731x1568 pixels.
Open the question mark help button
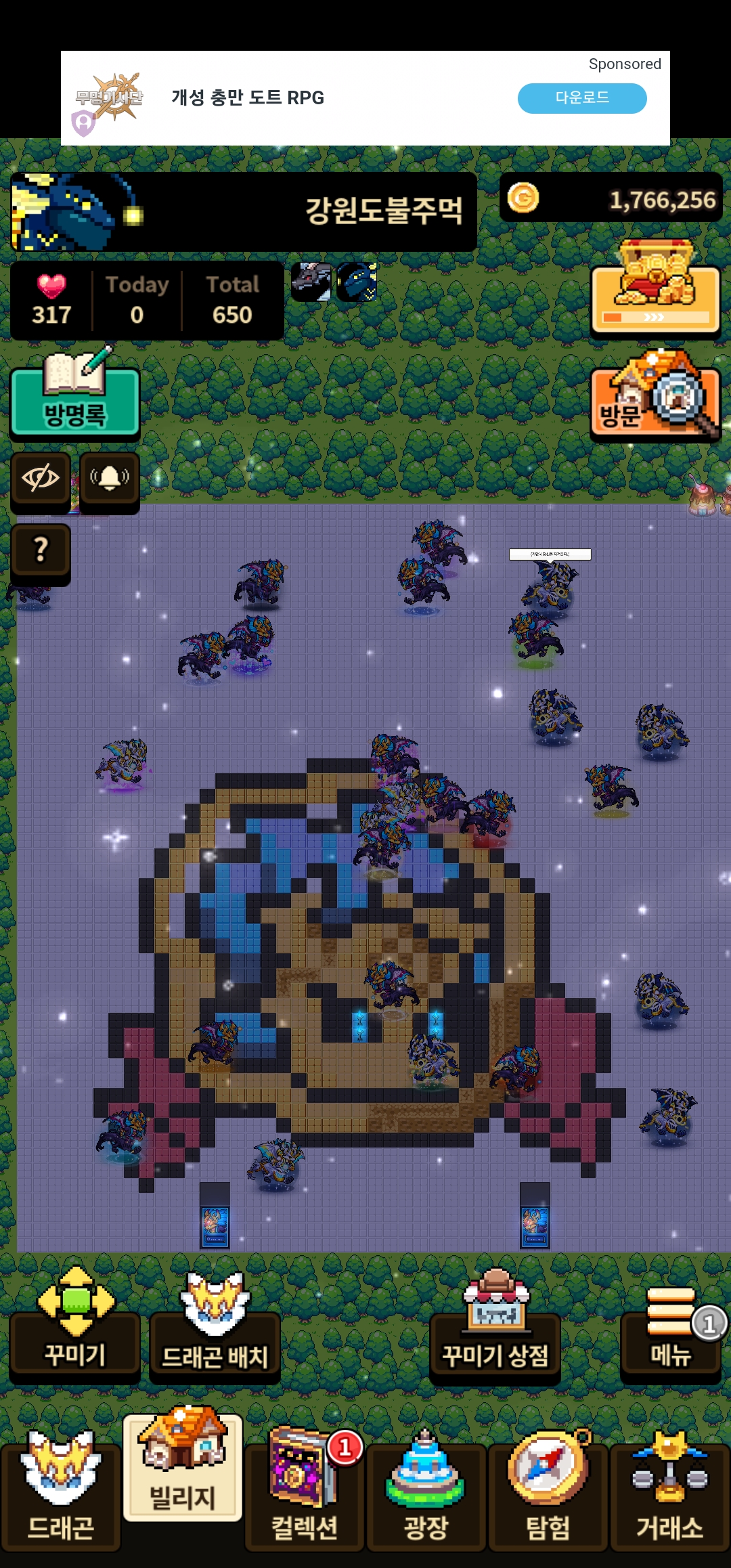(x=41, y=550)
